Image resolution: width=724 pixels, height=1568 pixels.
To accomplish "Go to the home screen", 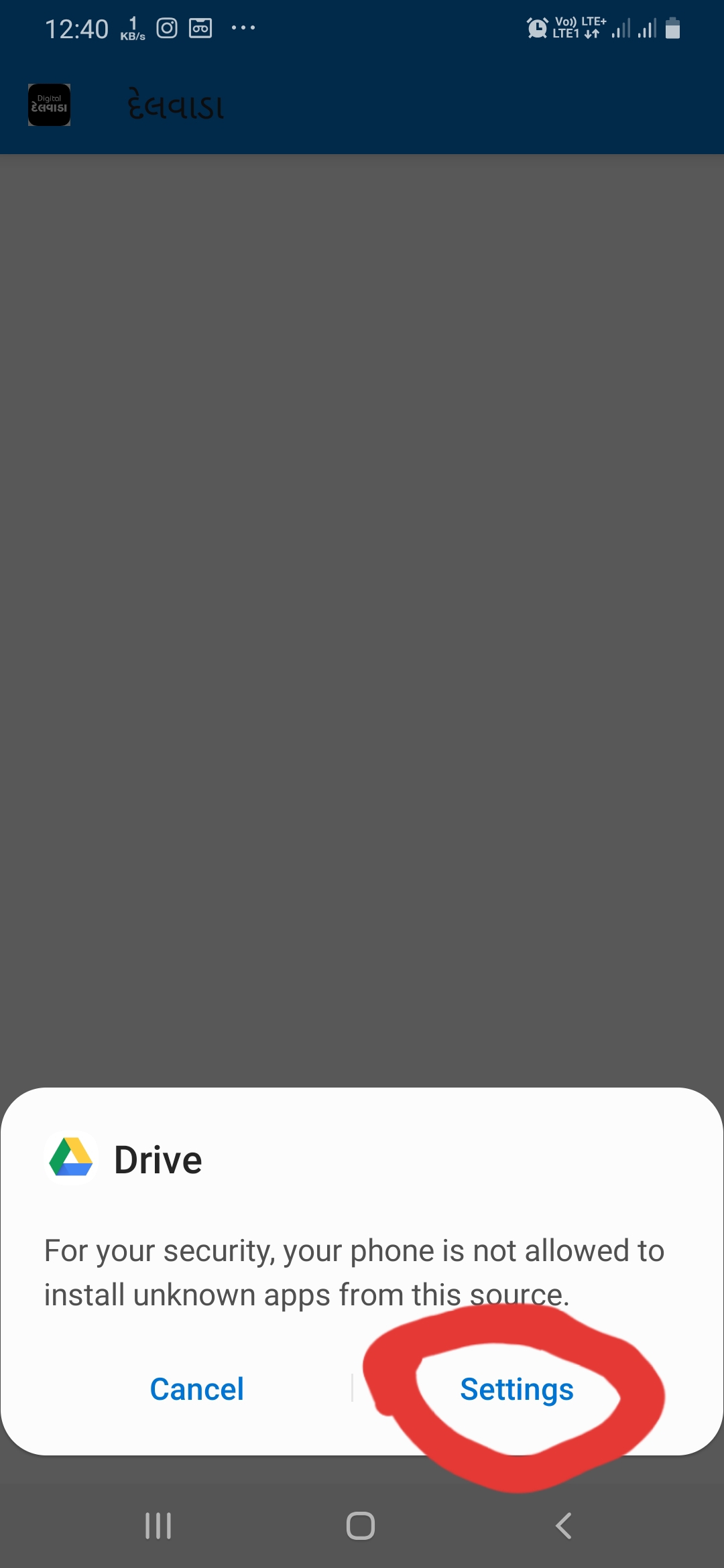I will 361,1526.
